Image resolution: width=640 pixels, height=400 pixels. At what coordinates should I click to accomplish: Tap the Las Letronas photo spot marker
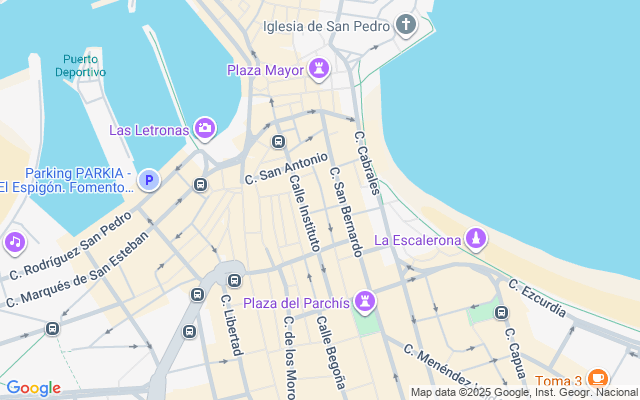205,128
